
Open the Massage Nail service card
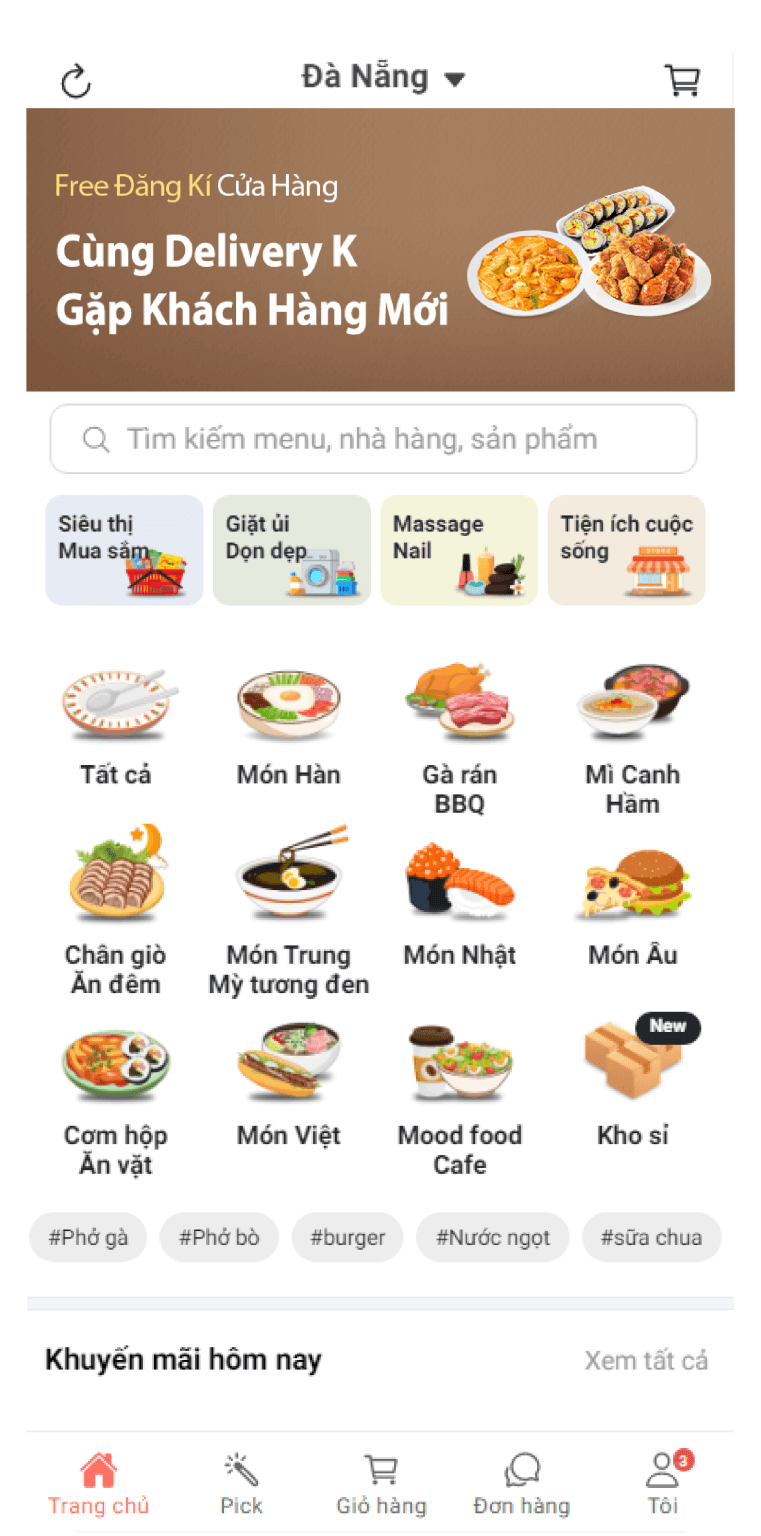(459, 550)
